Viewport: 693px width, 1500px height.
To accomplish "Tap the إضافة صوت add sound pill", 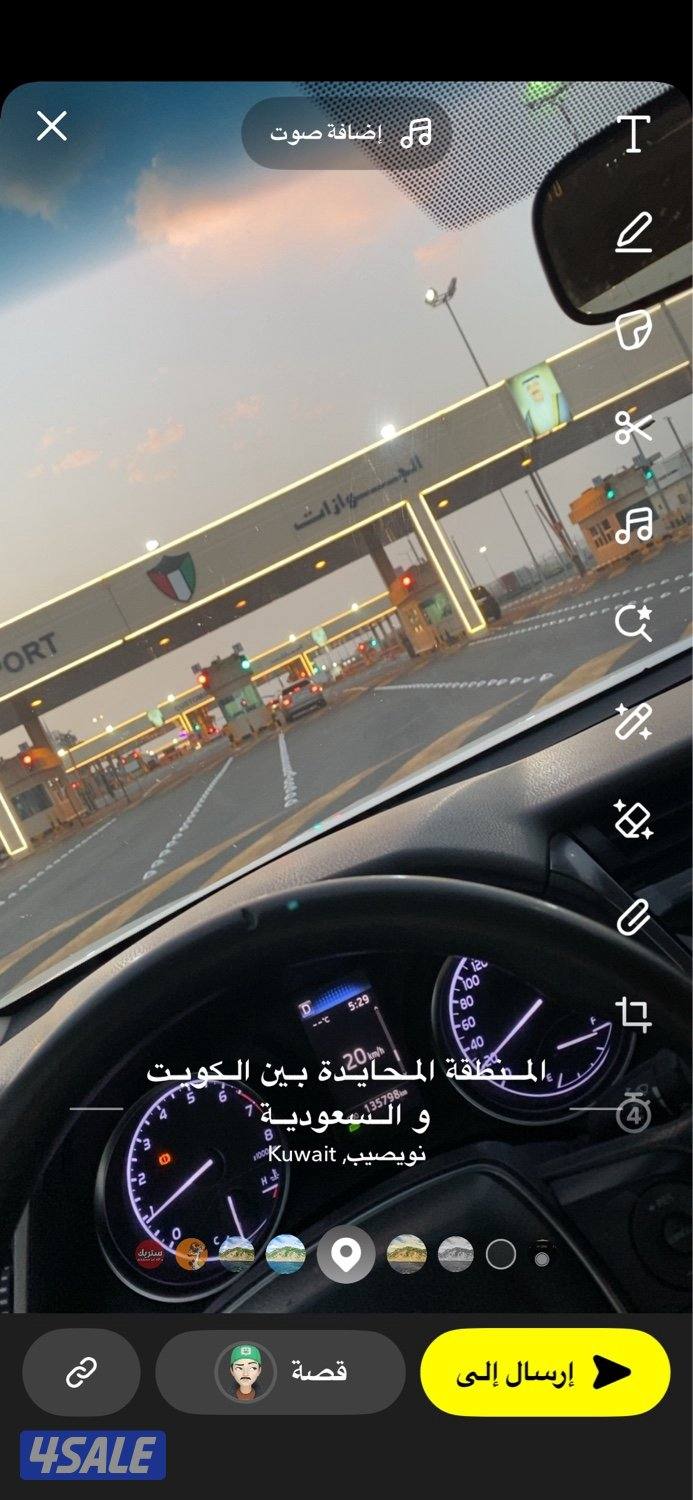I will pyautogui.click(x=348, y=133).
